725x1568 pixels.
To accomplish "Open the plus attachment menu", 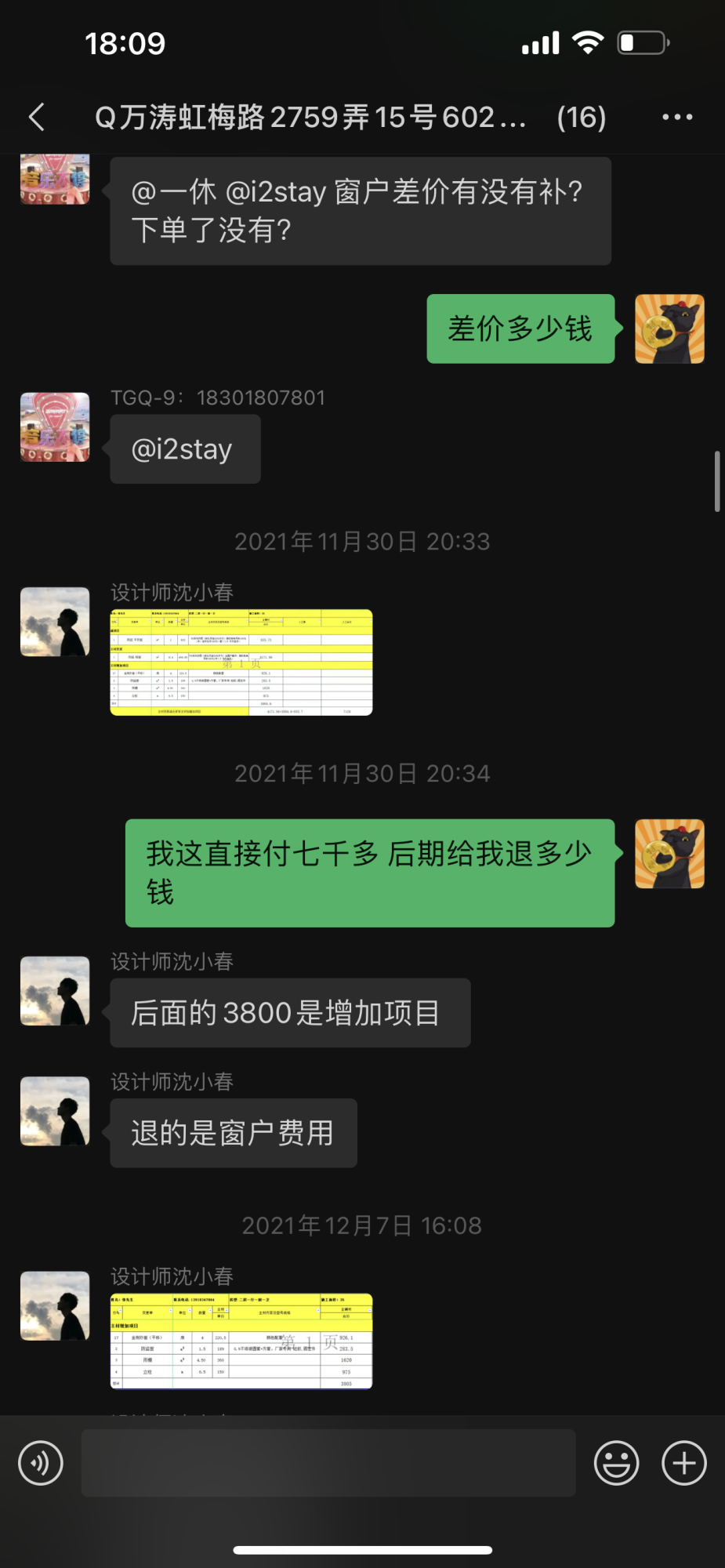I will pos(683,1463).
